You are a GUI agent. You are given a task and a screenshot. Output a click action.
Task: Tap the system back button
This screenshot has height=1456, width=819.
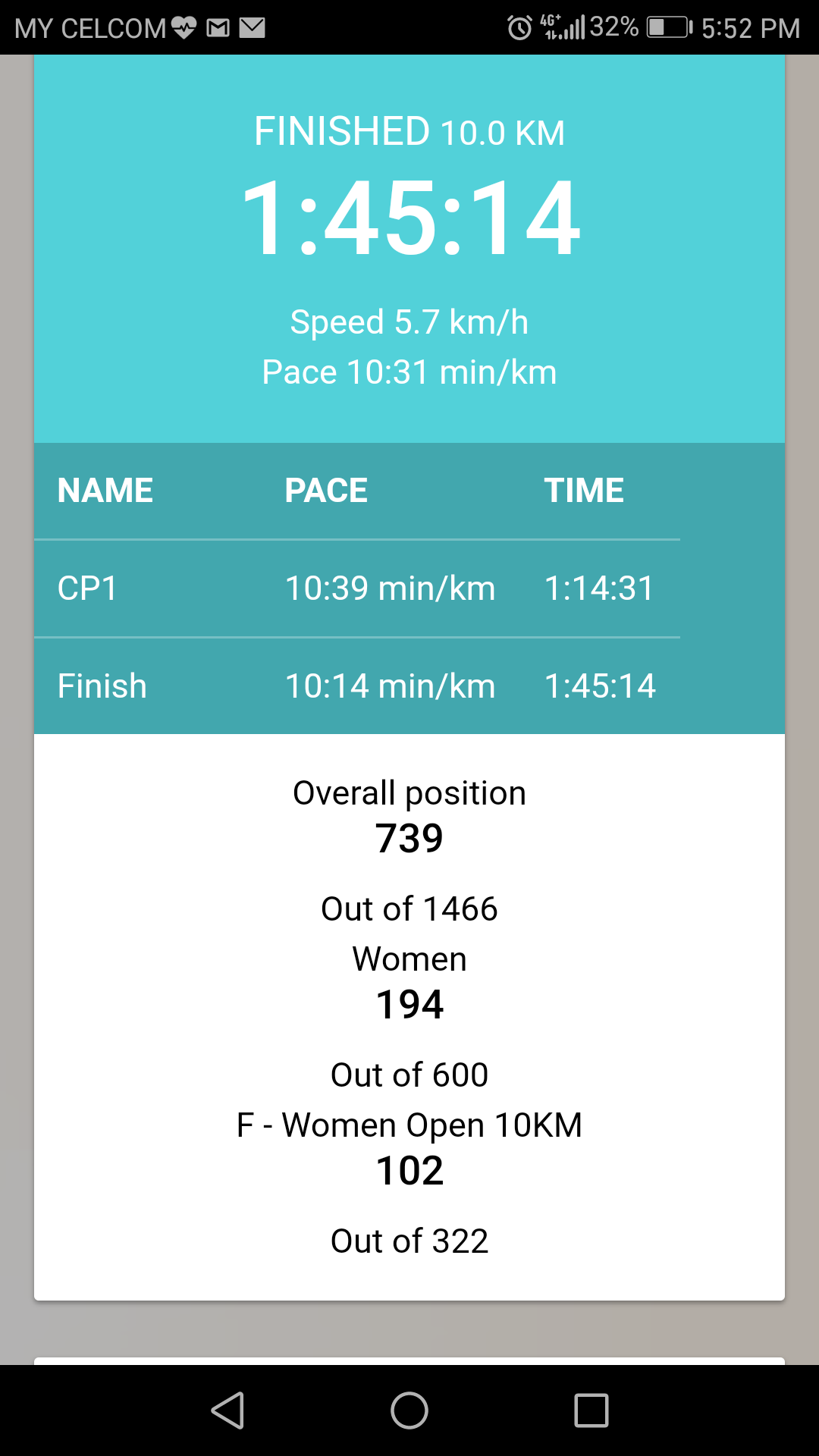(x=227, y=1410)
